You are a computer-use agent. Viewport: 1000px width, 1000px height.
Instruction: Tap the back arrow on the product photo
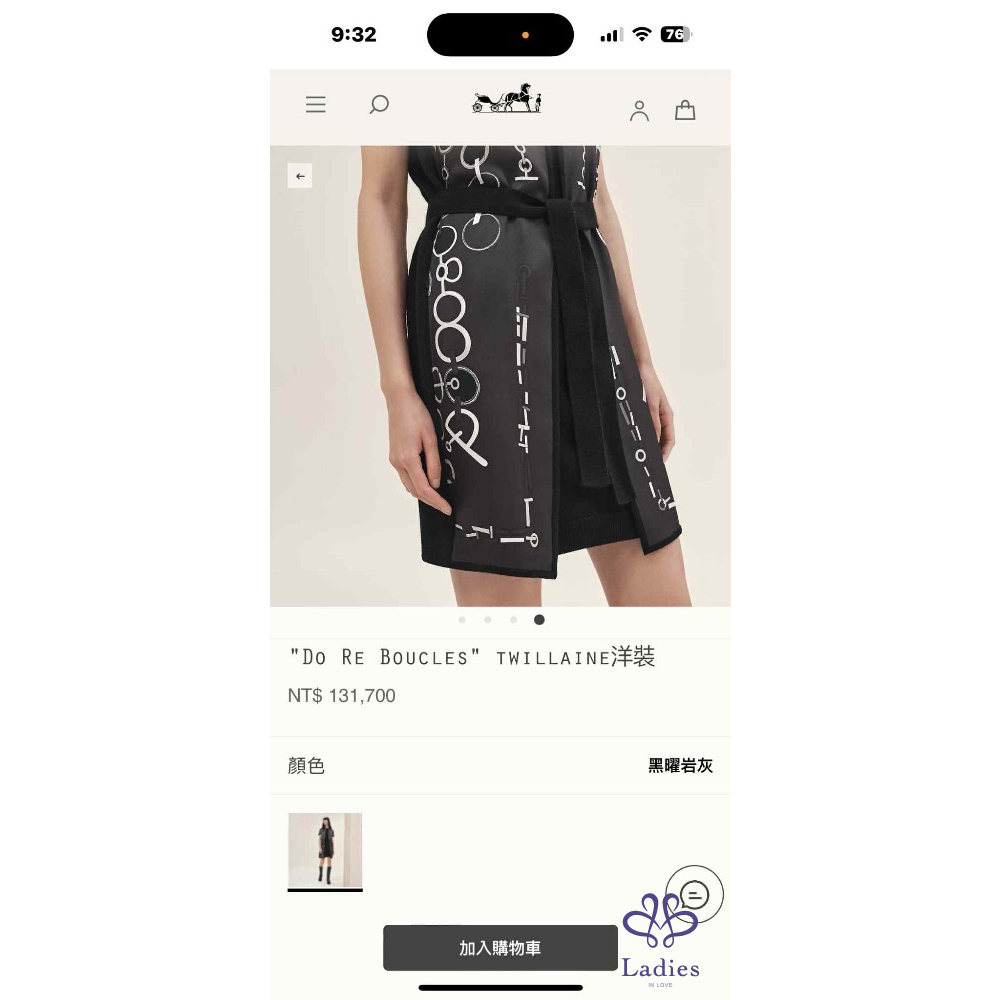point(300,176)
